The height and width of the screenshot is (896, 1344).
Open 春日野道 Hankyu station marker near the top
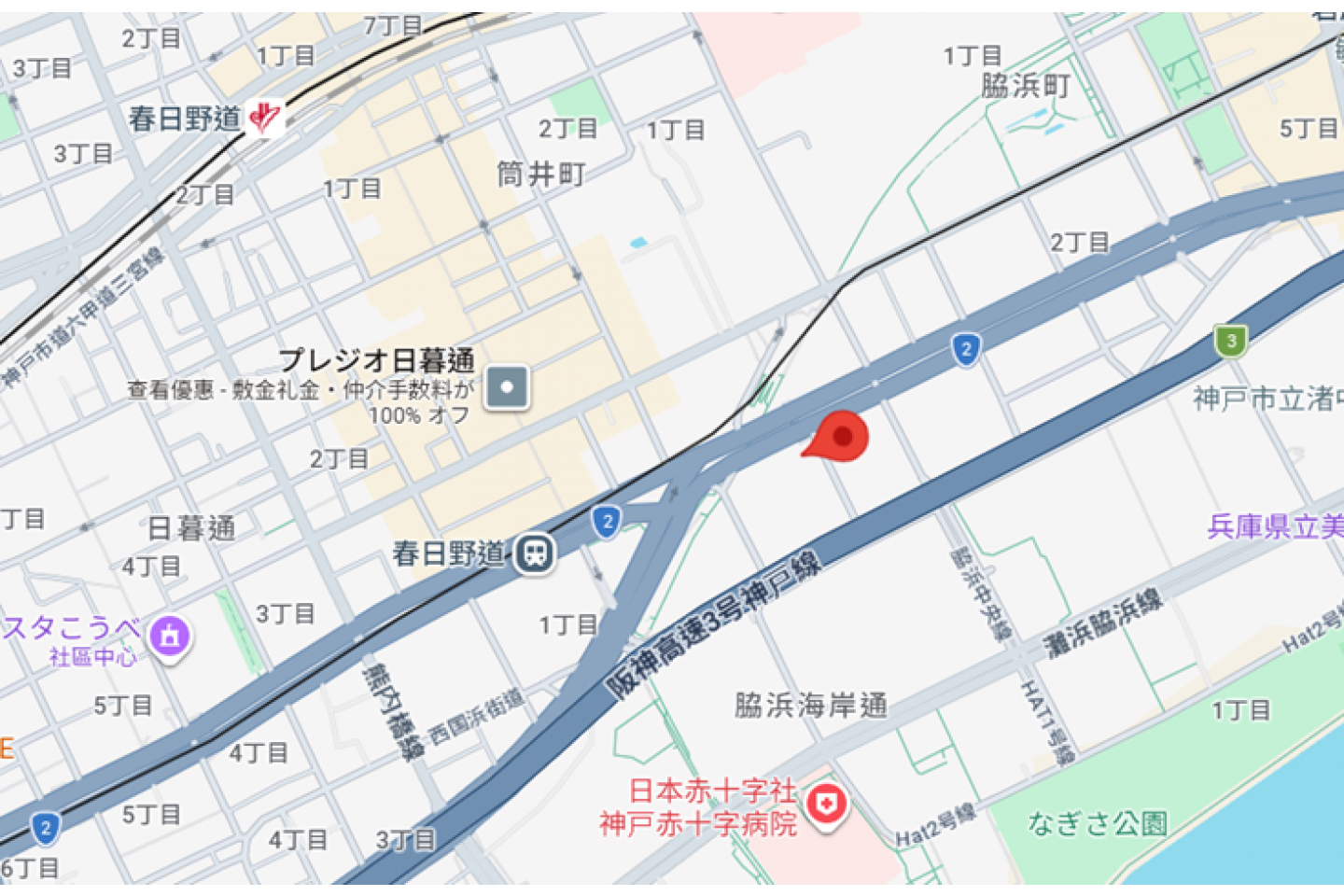click(265, 119)
